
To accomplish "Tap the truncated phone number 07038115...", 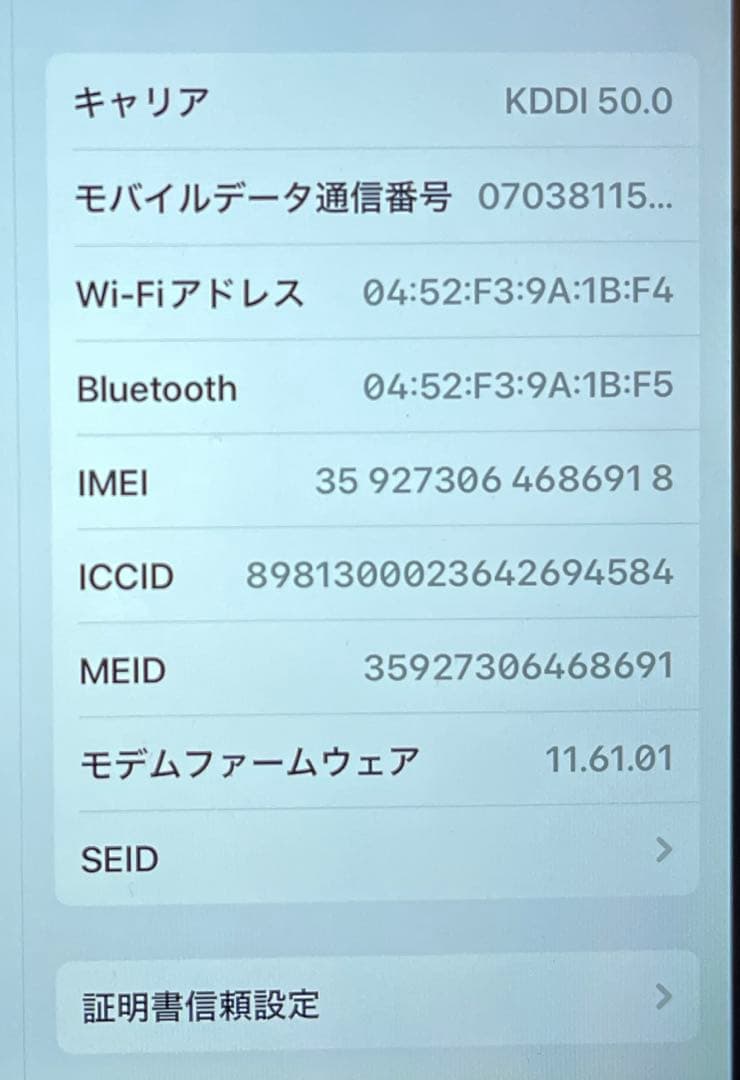I will [581, 198].
